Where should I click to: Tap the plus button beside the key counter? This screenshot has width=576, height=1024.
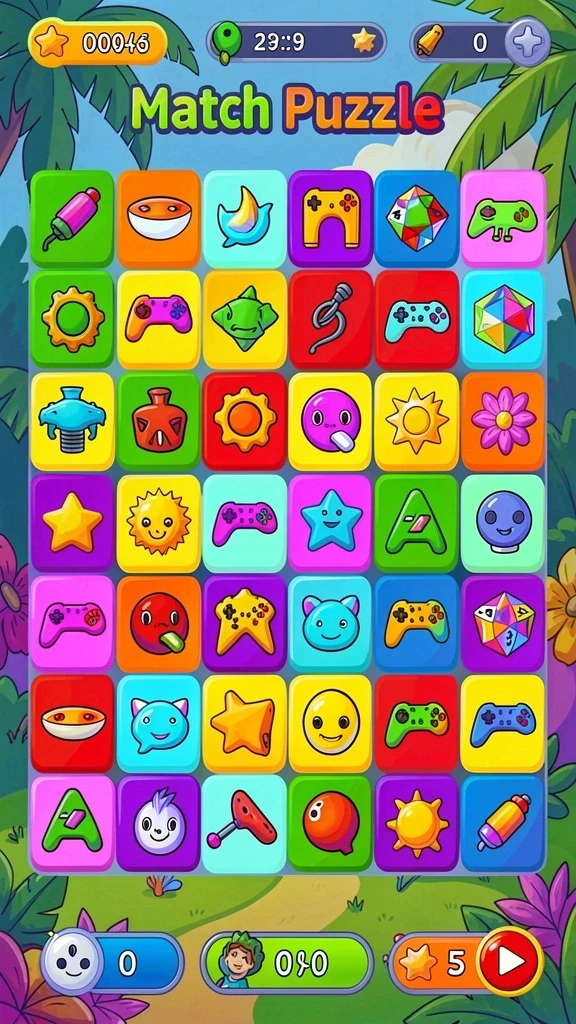528,42
